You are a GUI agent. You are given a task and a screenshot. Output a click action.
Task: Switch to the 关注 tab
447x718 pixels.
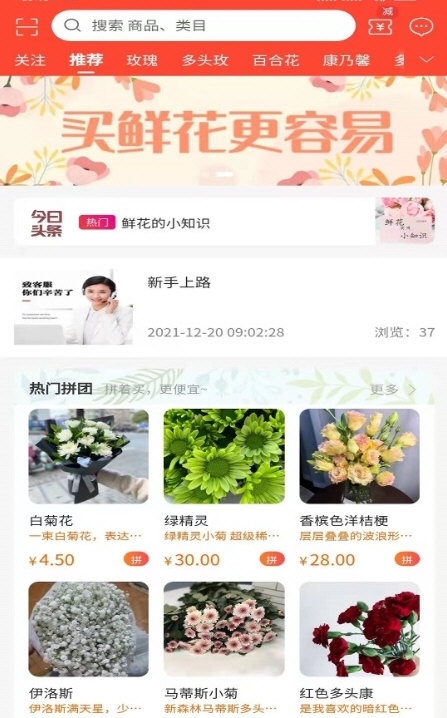click(x=30, y=60)
